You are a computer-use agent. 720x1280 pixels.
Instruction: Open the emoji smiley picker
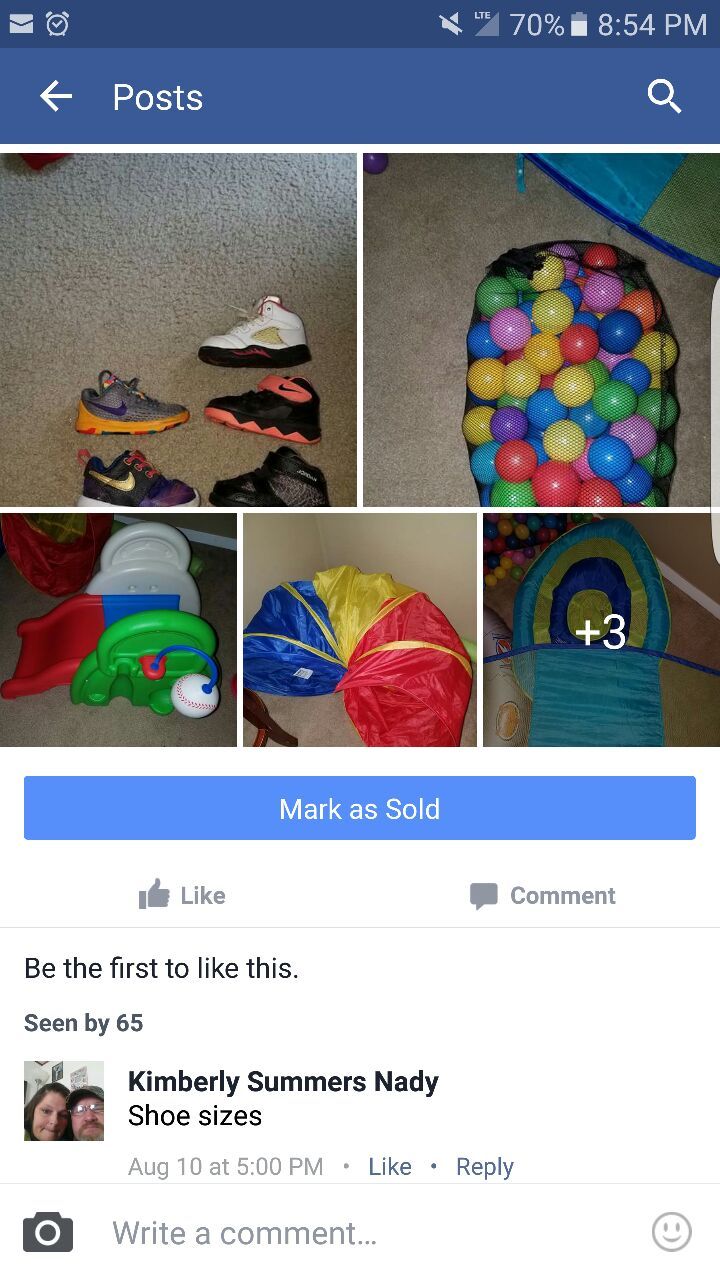[x=671, y=1232]
